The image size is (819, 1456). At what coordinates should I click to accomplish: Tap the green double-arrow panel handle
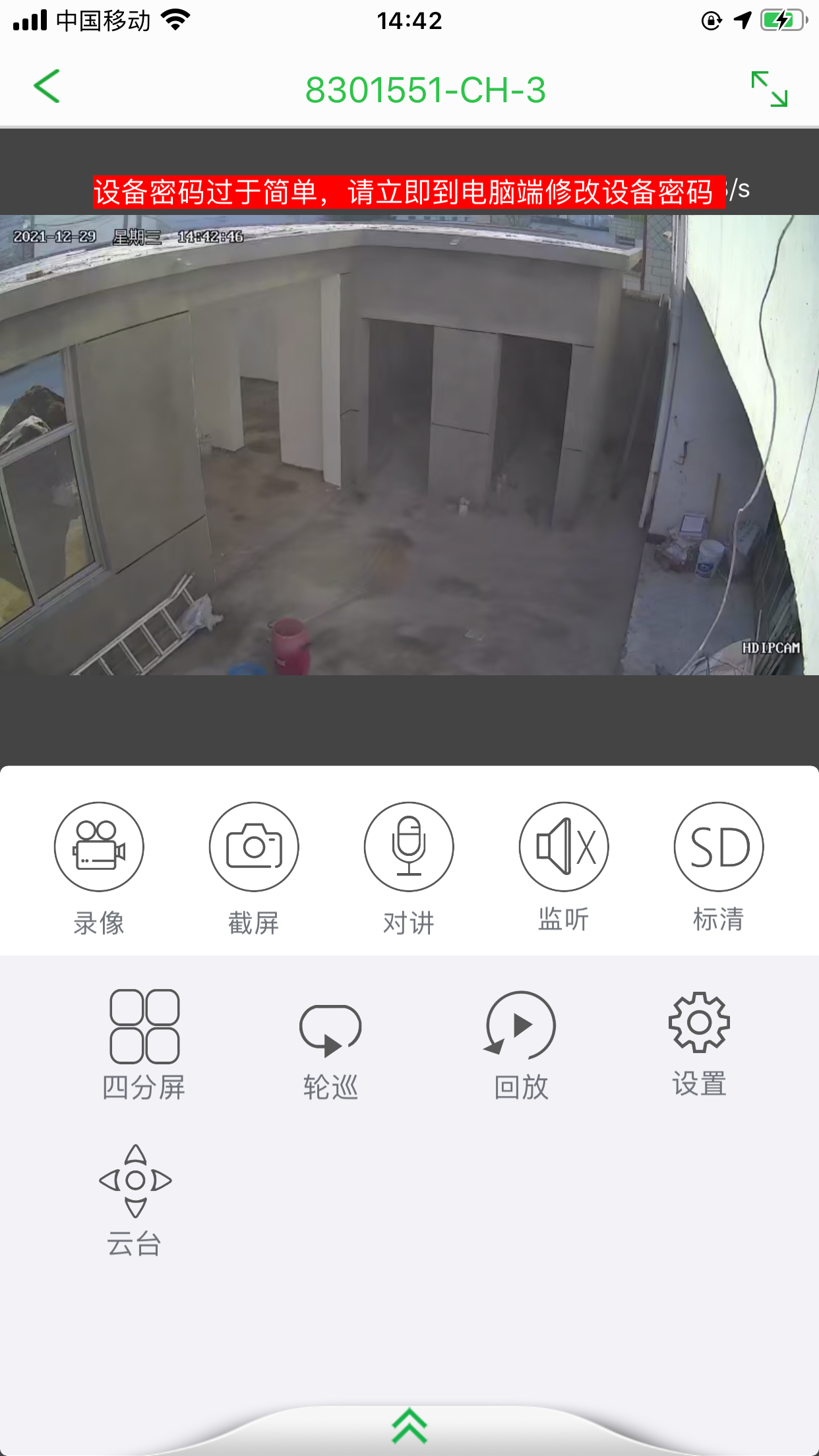(409, 1426)
